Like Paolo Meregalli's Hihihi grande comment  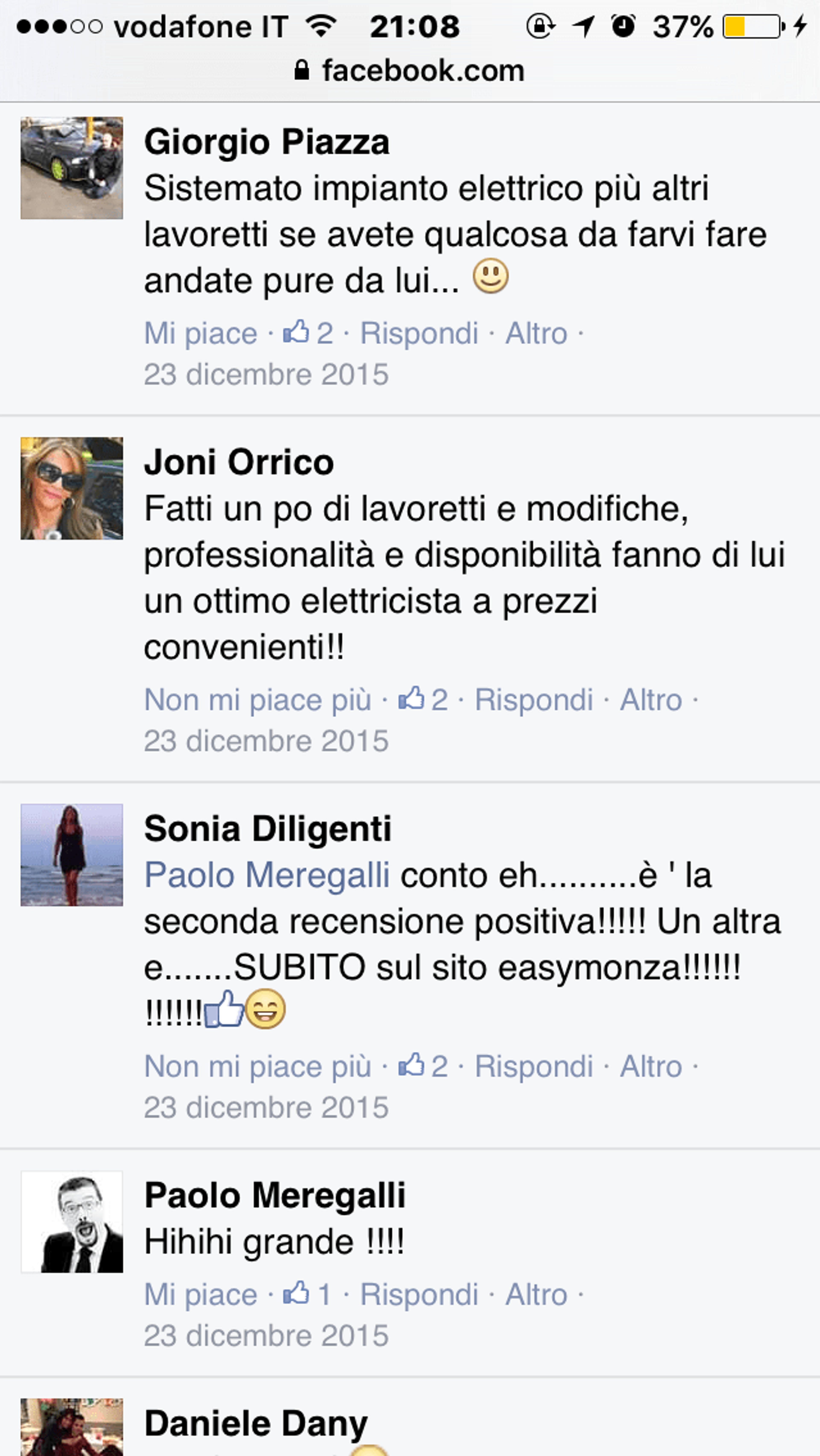(201, 1294)
